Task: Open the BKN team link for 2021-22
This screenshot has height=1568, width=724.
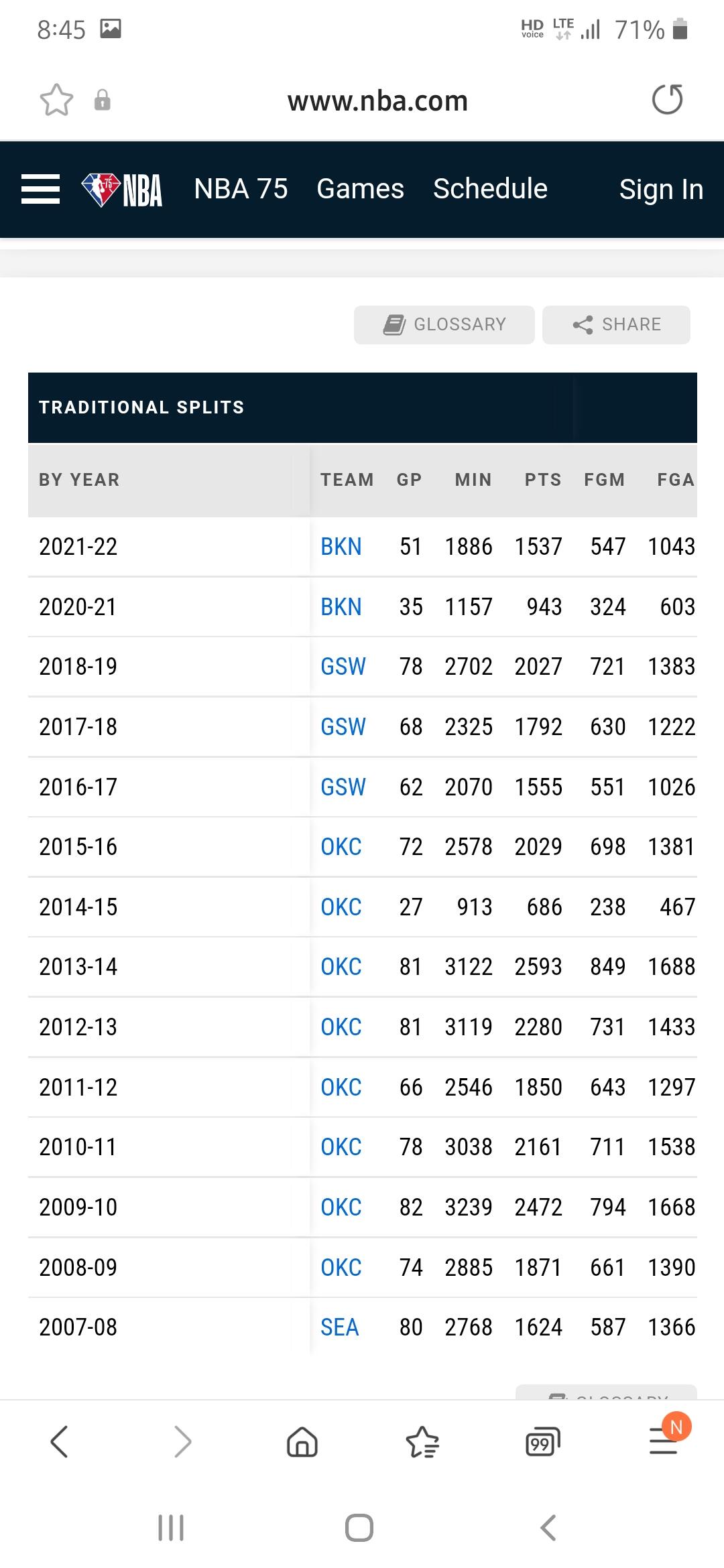Action: [341, 547]
